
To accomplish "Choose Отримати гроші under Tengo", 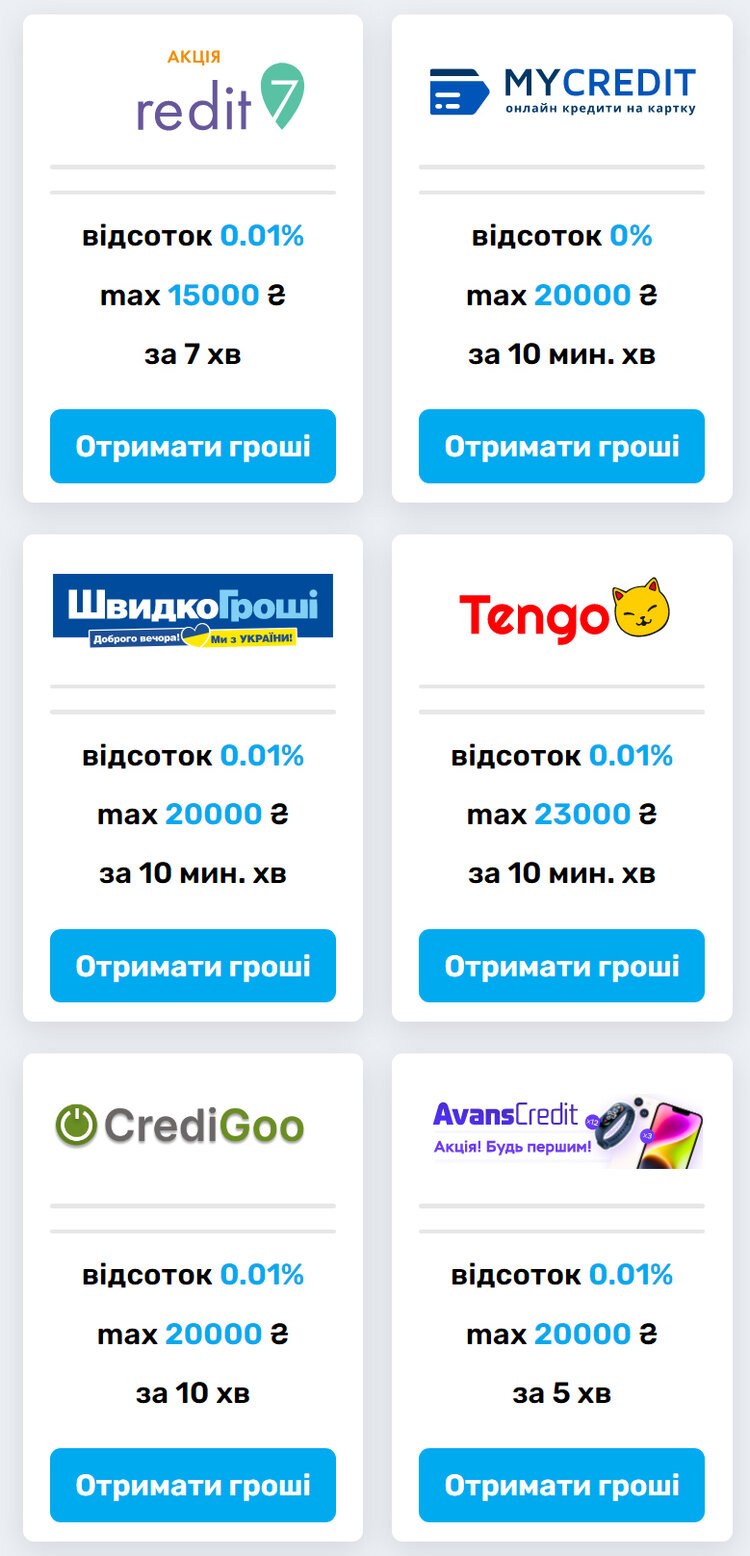I will pyautogui.click(x=561, y=966).
